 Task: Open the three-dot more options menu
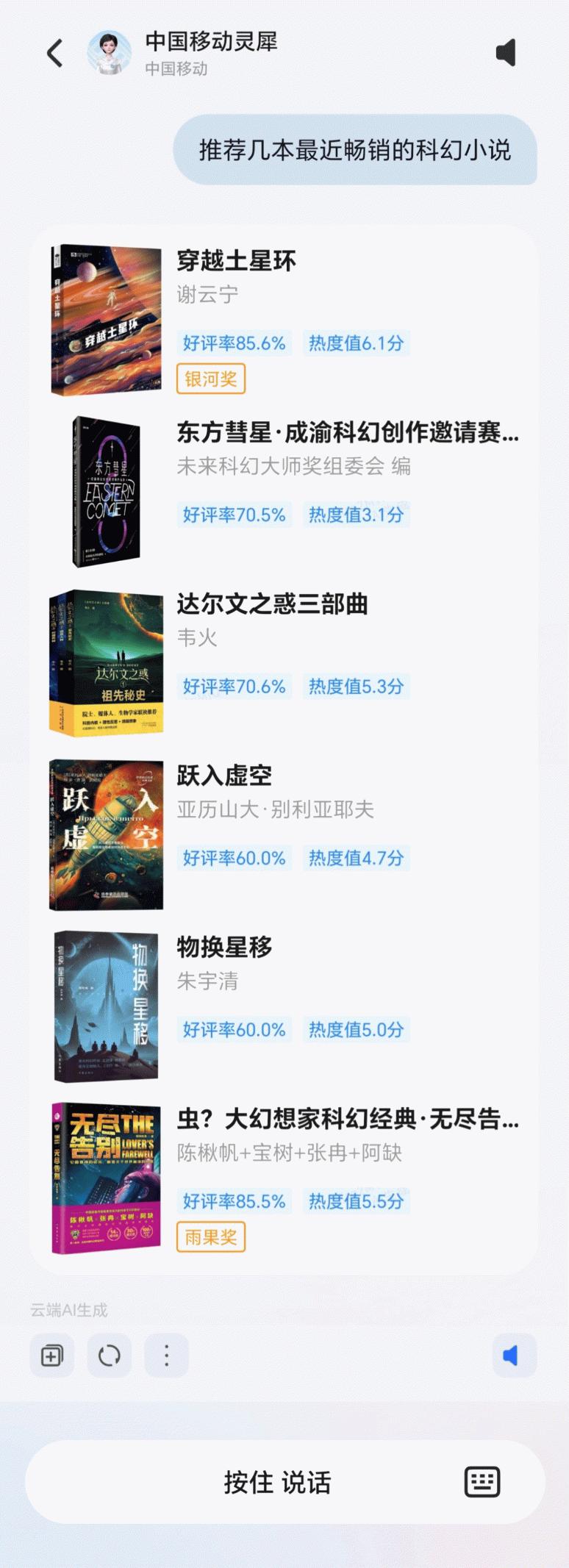(166, 1355)
